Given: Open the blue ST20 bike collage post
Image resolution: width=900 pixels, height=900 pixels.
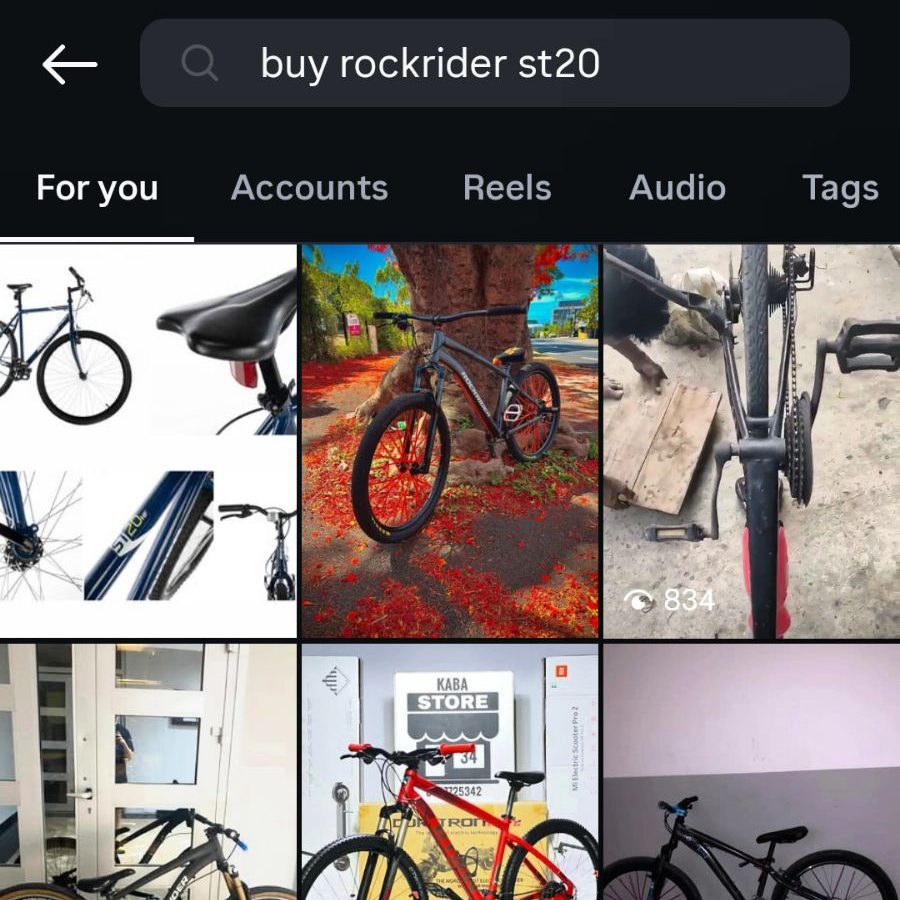Looking at the screenshot, I should [x=148, y=440].
